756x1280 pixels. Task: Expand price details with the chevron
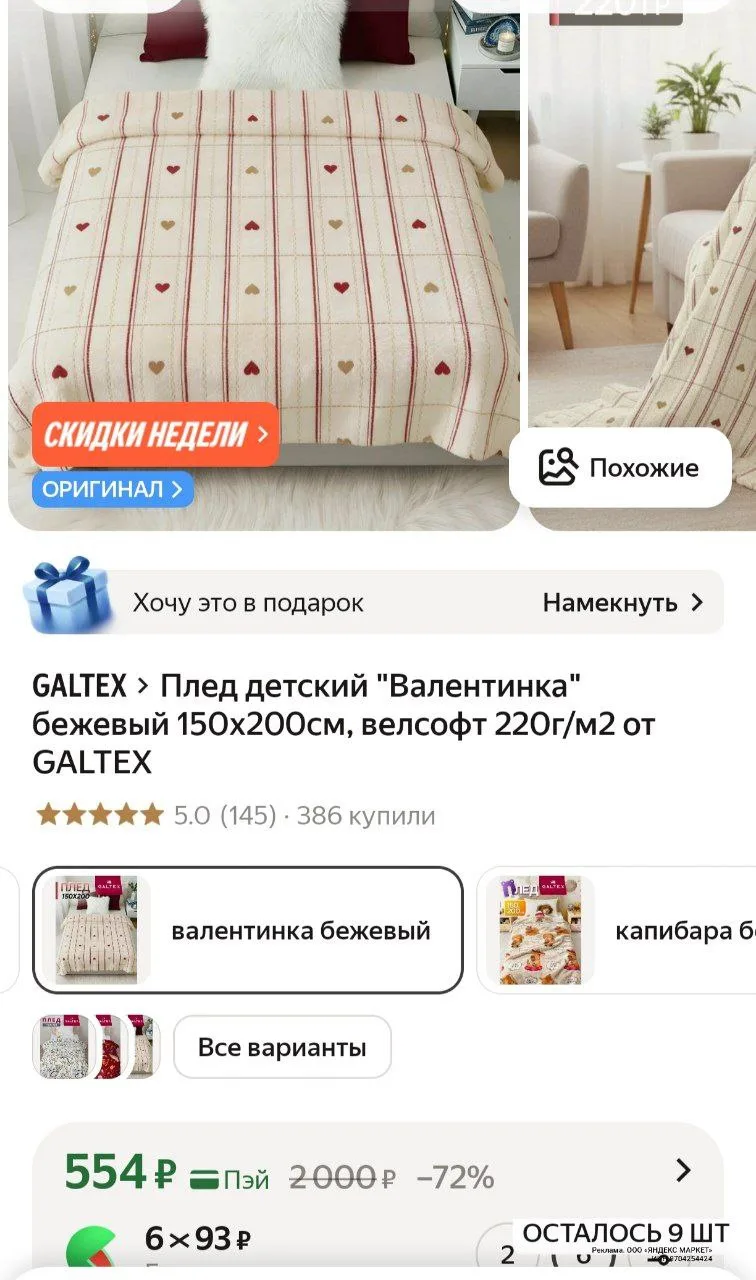(684, 1171)
